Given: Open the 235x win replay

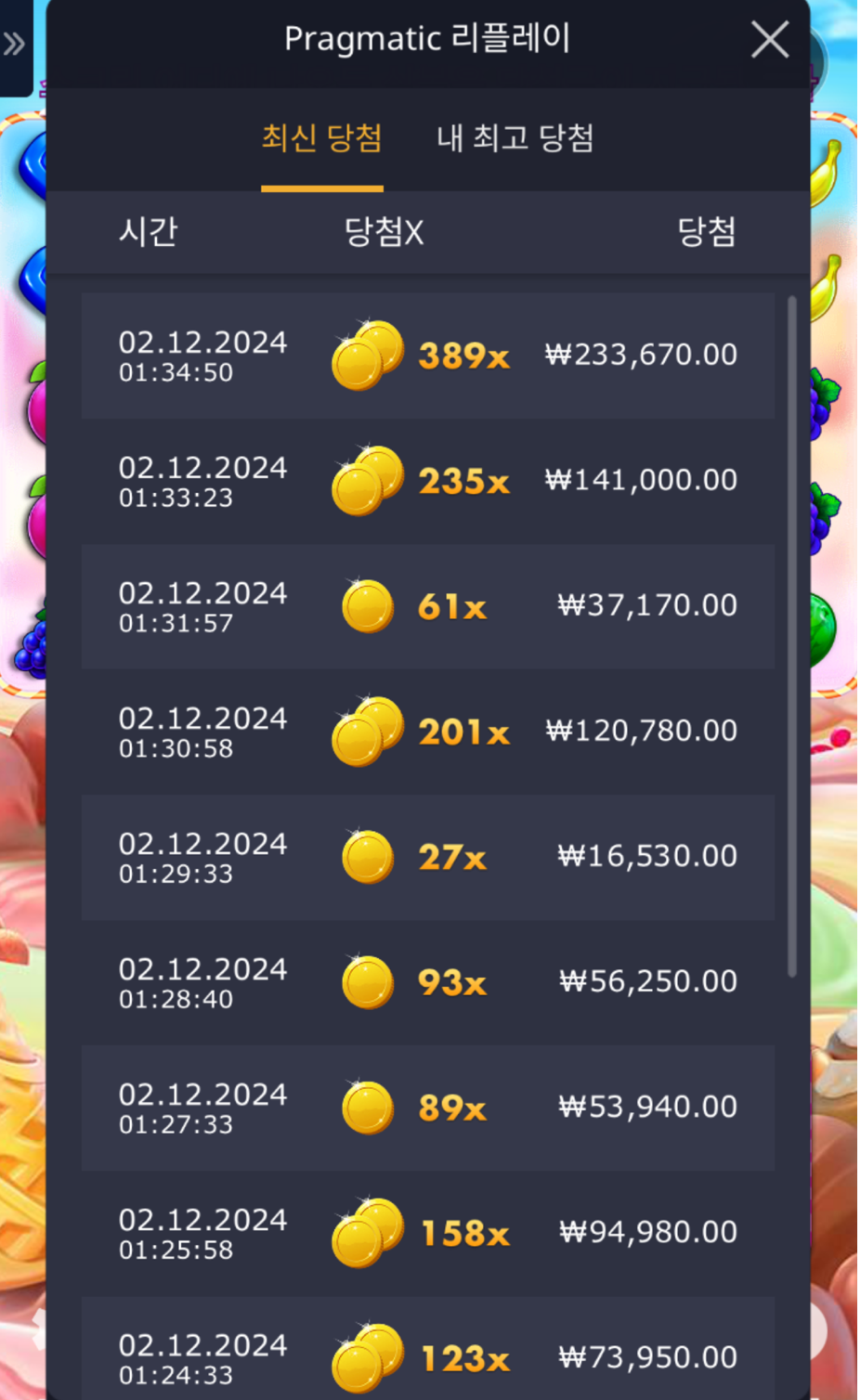Looking at the screenshot, I should click(427, 481).
